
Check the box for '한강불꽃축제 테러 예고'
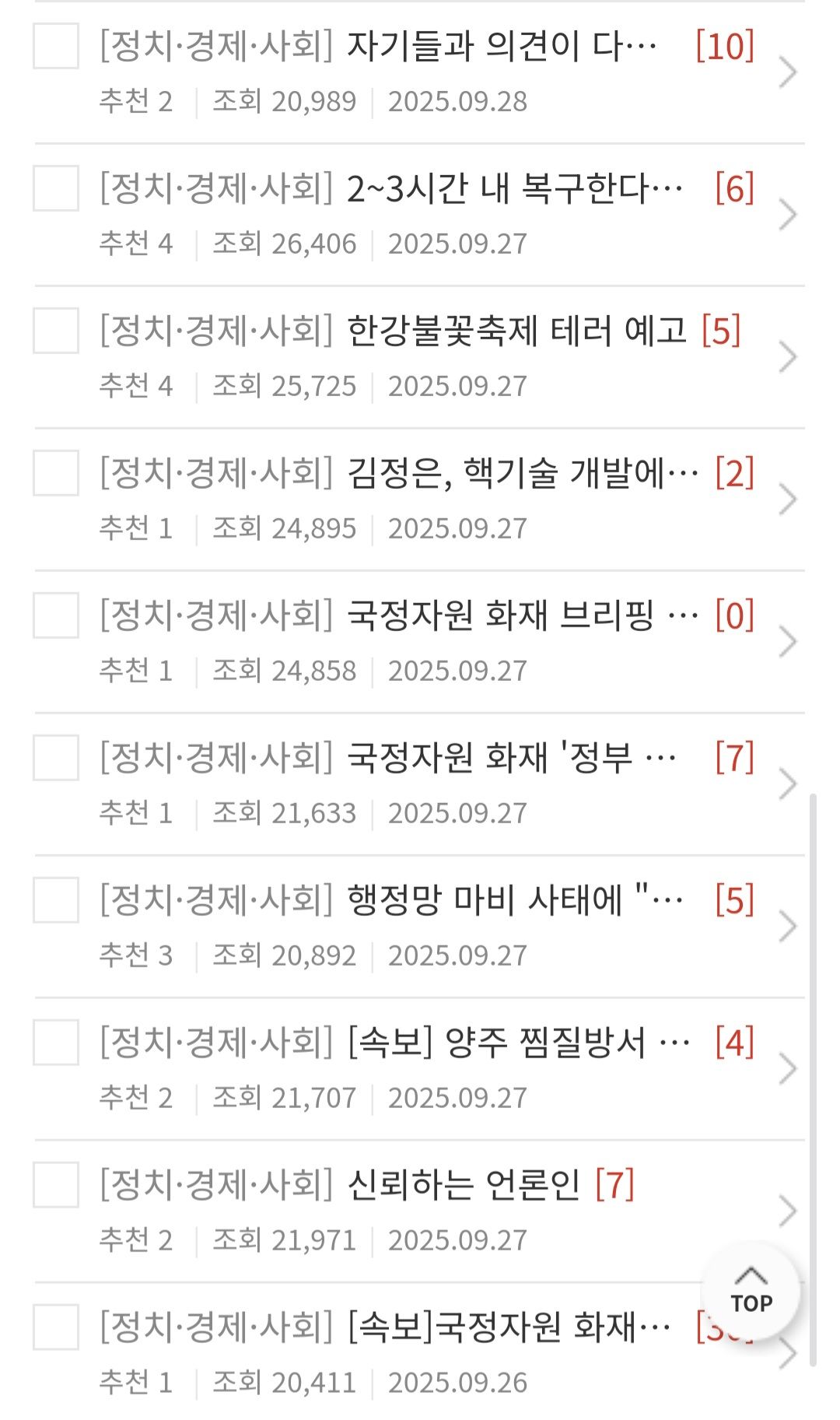[56, 331]
